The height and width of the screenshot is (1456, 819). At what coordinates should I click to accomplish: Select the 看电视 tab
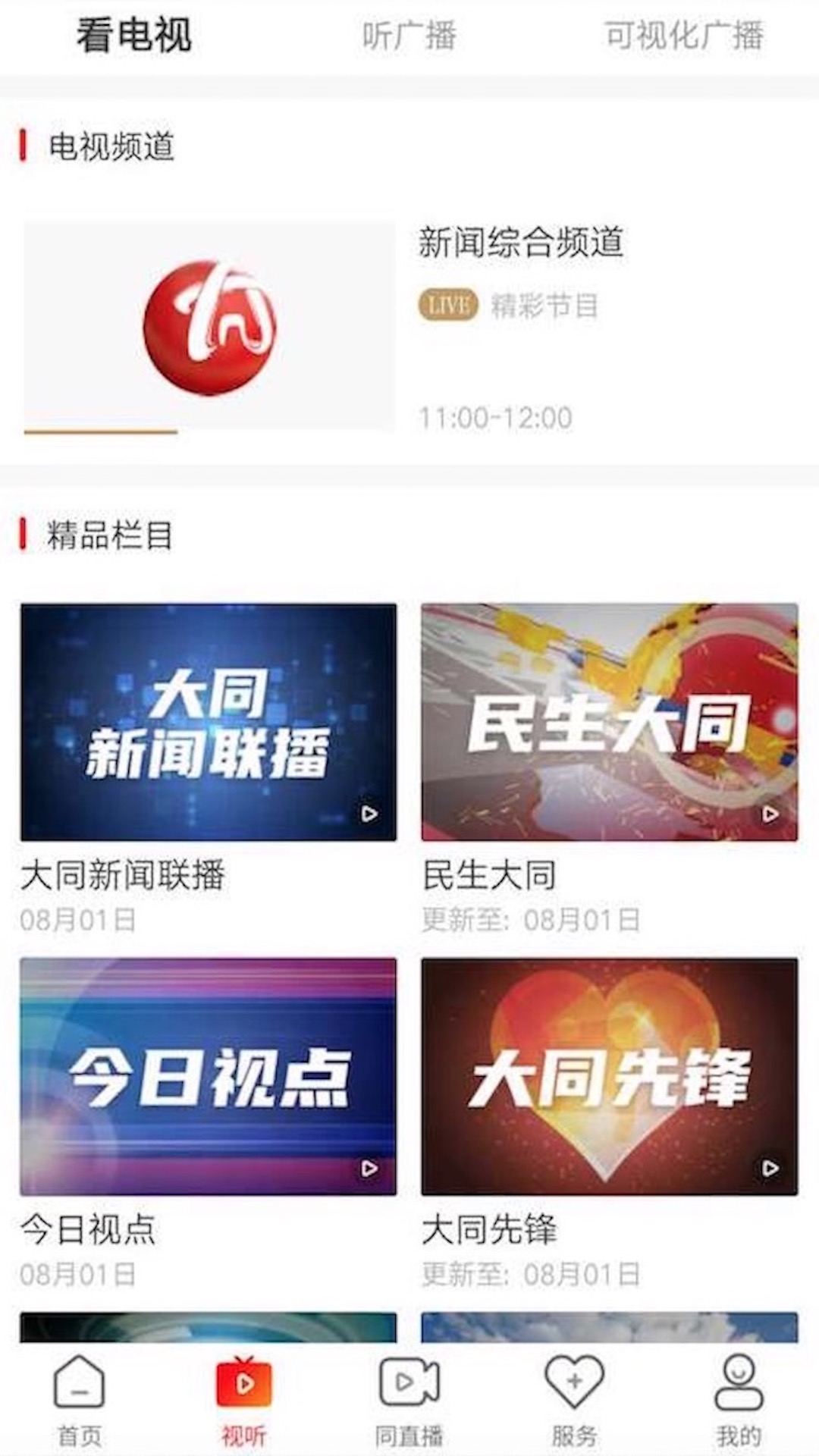[x=129, y=34]
